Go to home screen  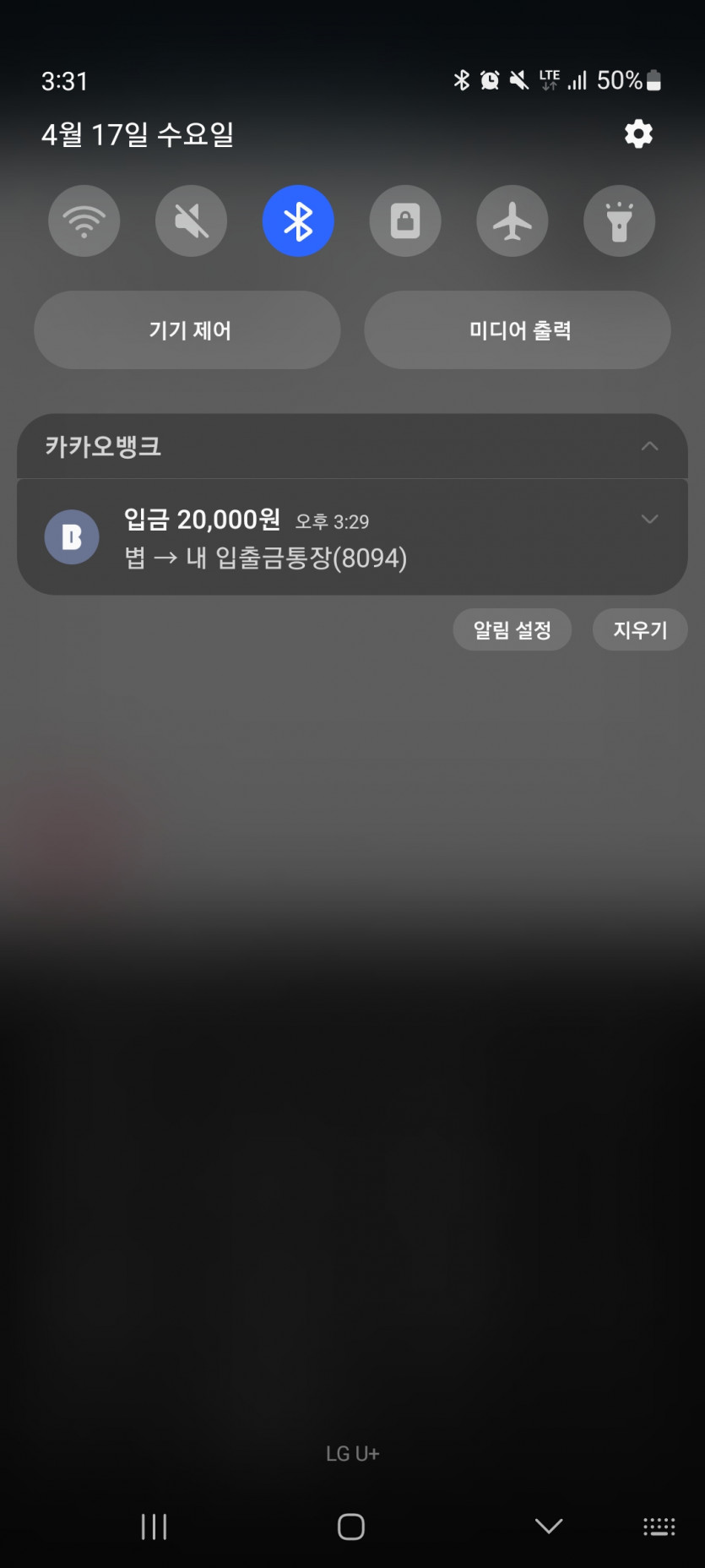tap(351, 1527)
